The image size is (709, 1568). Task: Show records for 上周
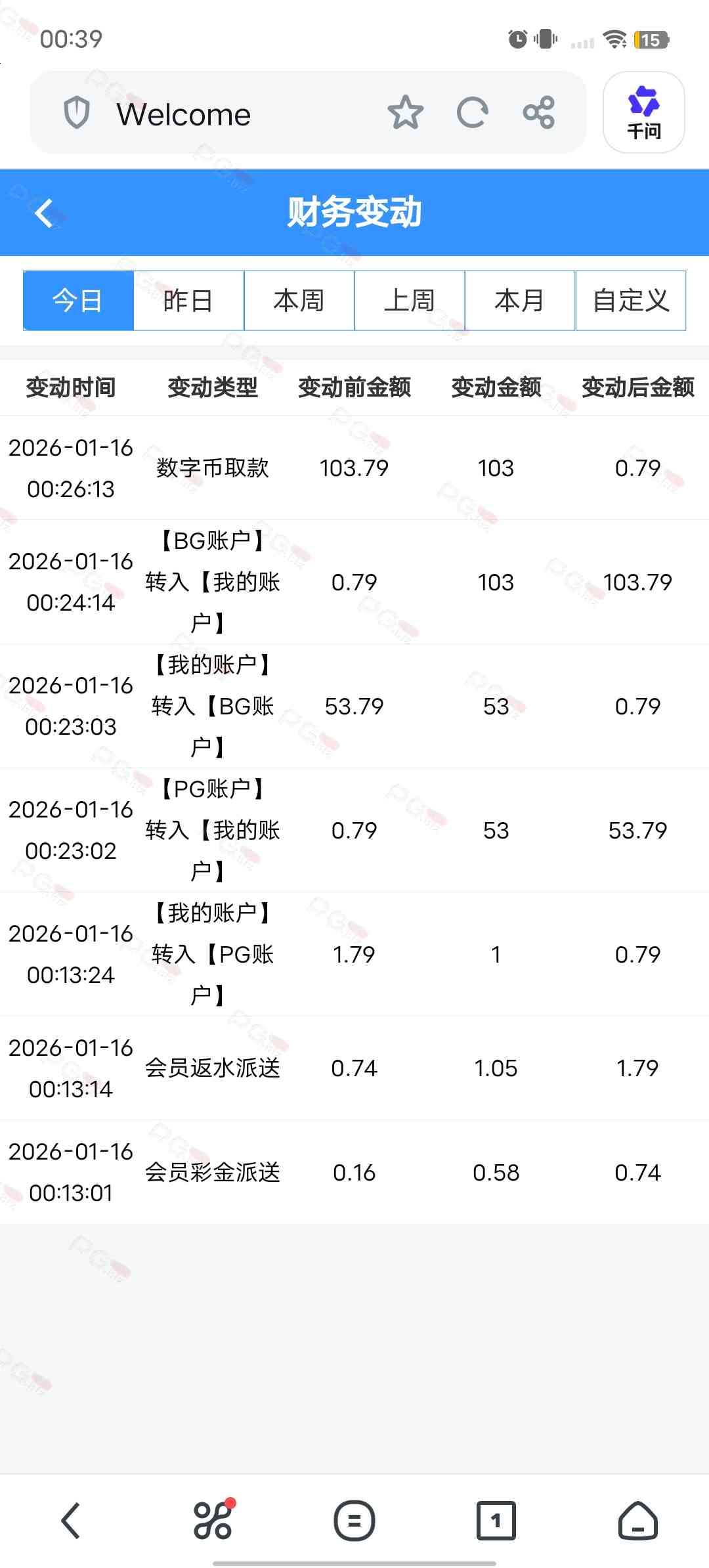410,301
